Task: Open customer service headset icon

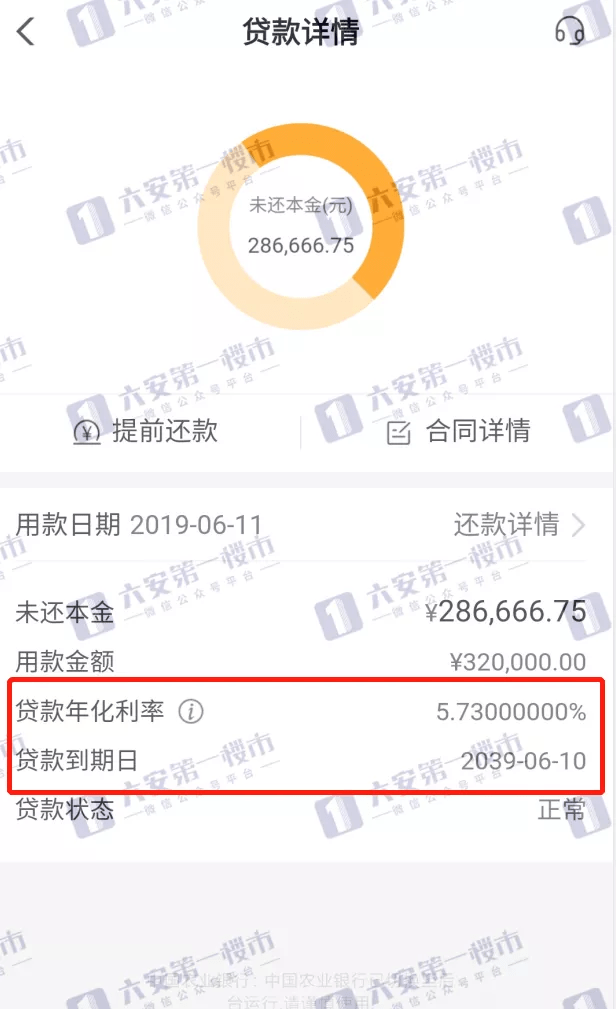Action: [570, 30]
